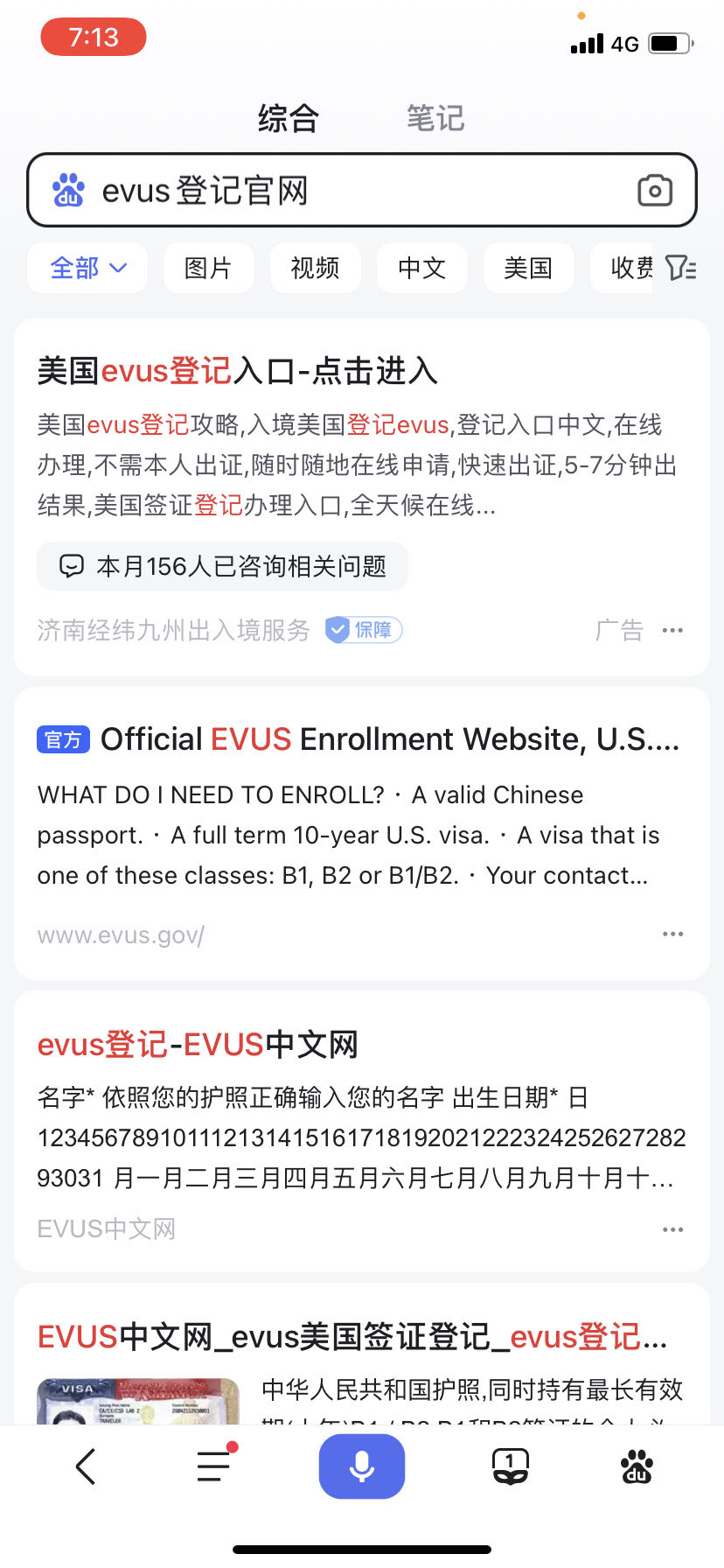
Task: Switch to the 笔记 tab
Action: coord(435,117)
